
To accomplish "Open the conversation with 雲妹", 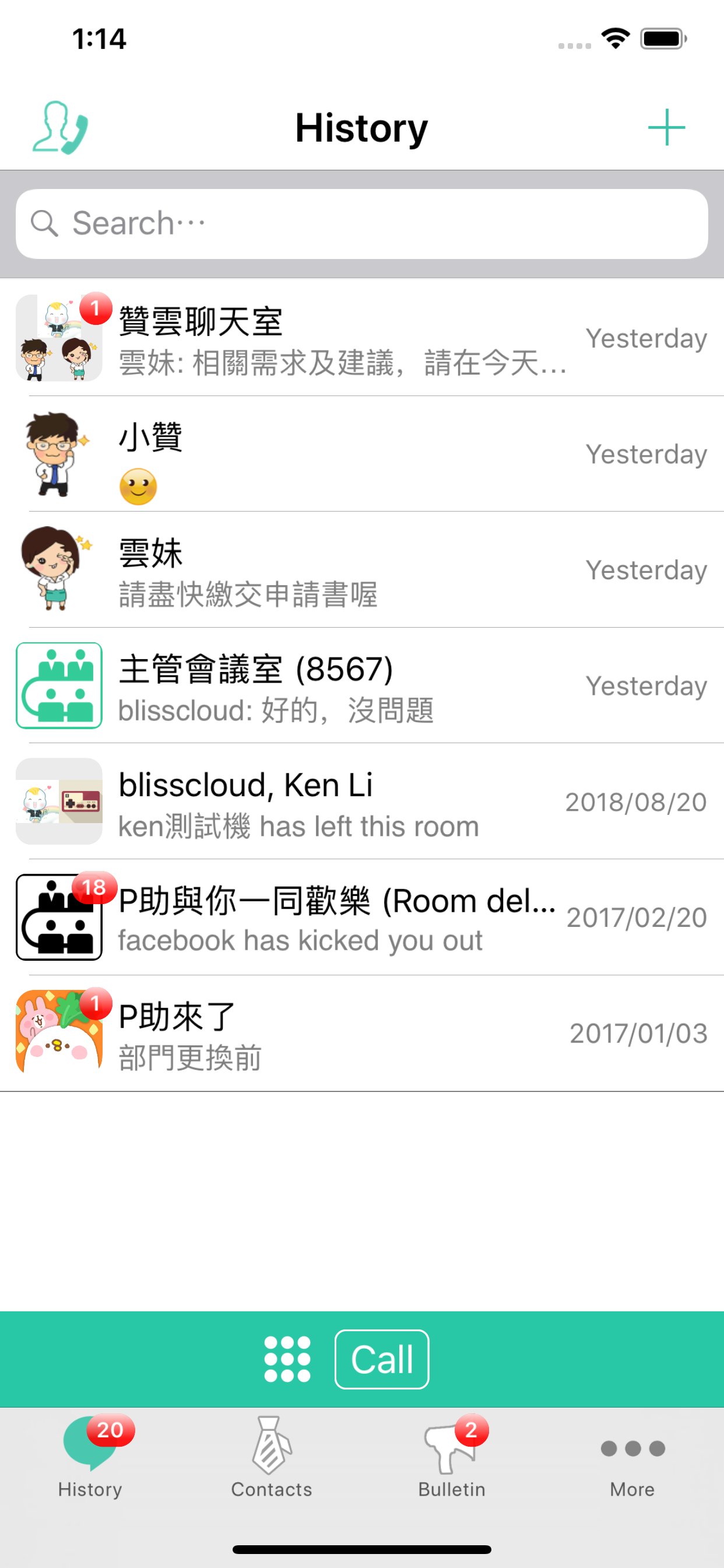I will click(x=340, y=570).
